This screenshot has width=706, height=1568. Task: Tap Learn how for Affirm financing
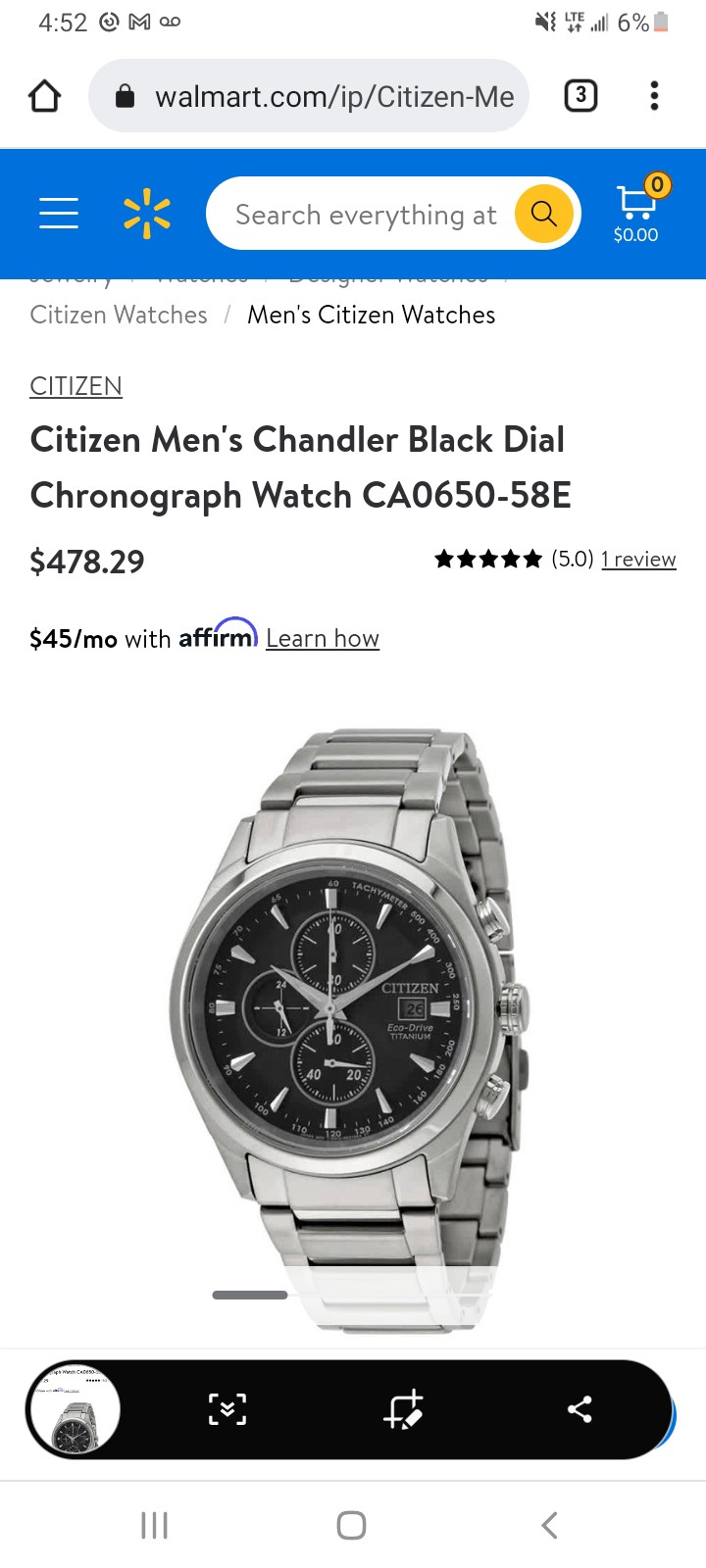pyautogui.click(x=323, y=638)
